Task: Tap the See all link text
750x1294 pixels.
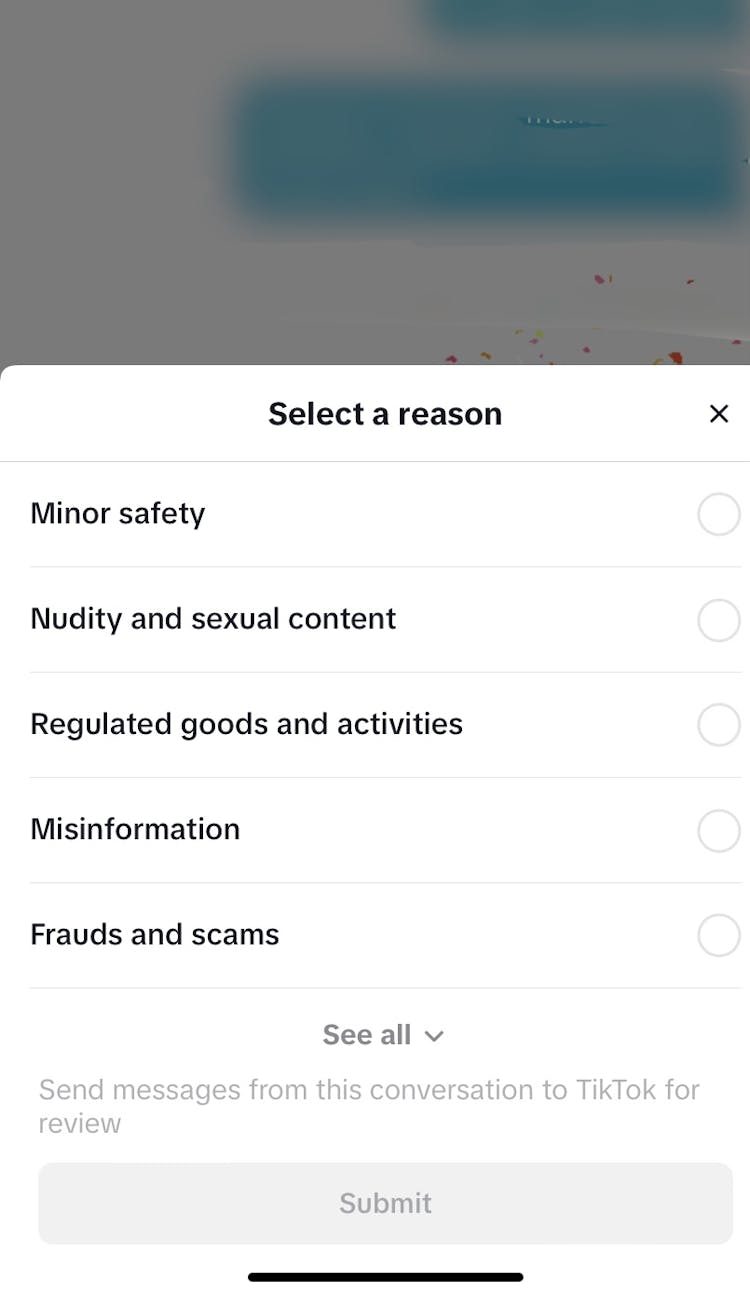Action: 366,1034
